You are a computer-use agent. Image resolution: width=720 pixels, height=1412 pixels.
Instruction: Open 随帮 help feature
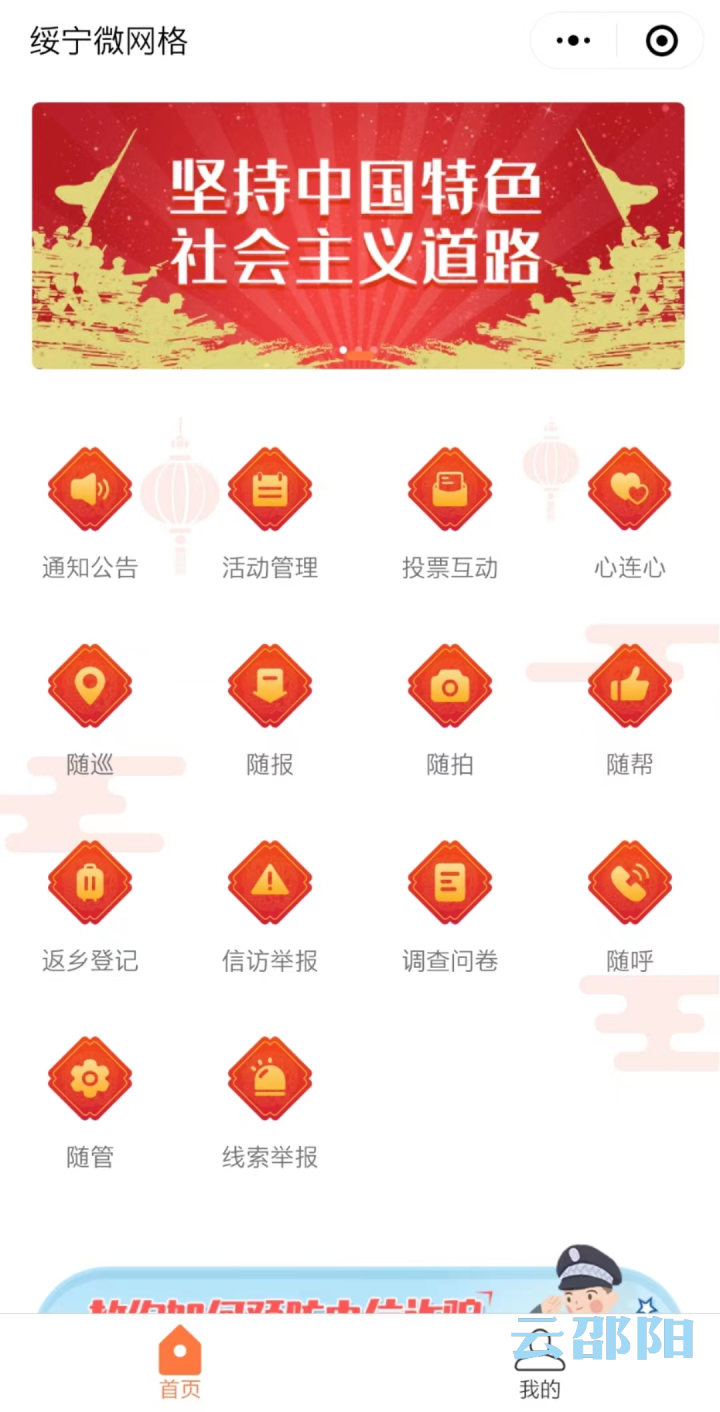pos(629,687)
